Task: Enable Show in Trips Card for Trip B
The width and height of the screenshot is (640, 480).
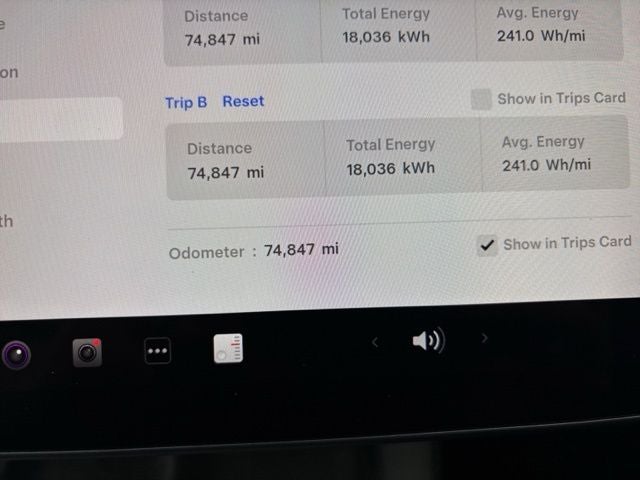Action: click(482, 99)
